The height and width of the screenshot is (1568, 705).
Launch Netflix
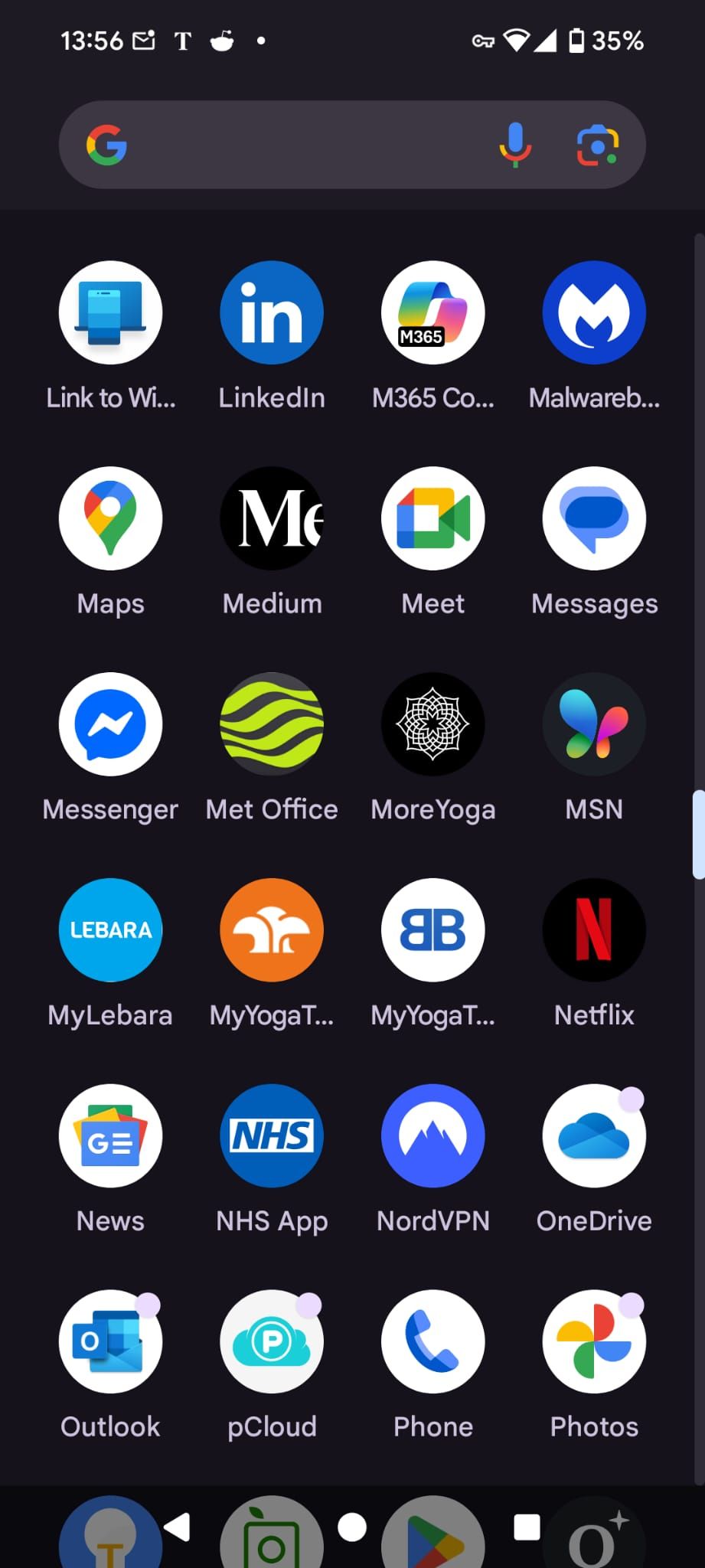pyautogui.click(x=594, y=930)
